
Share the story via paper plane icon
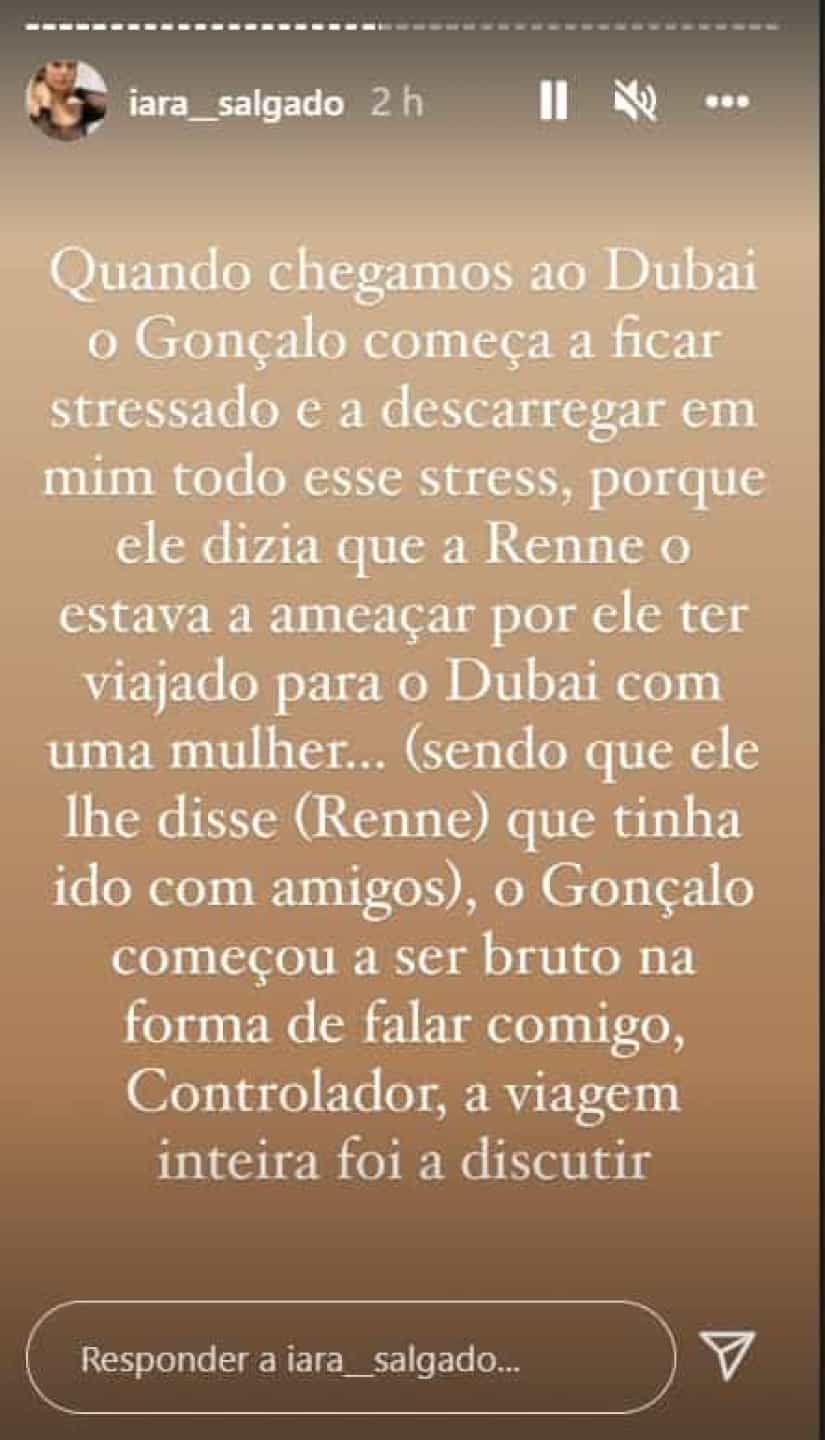(x=727, y=1356)
